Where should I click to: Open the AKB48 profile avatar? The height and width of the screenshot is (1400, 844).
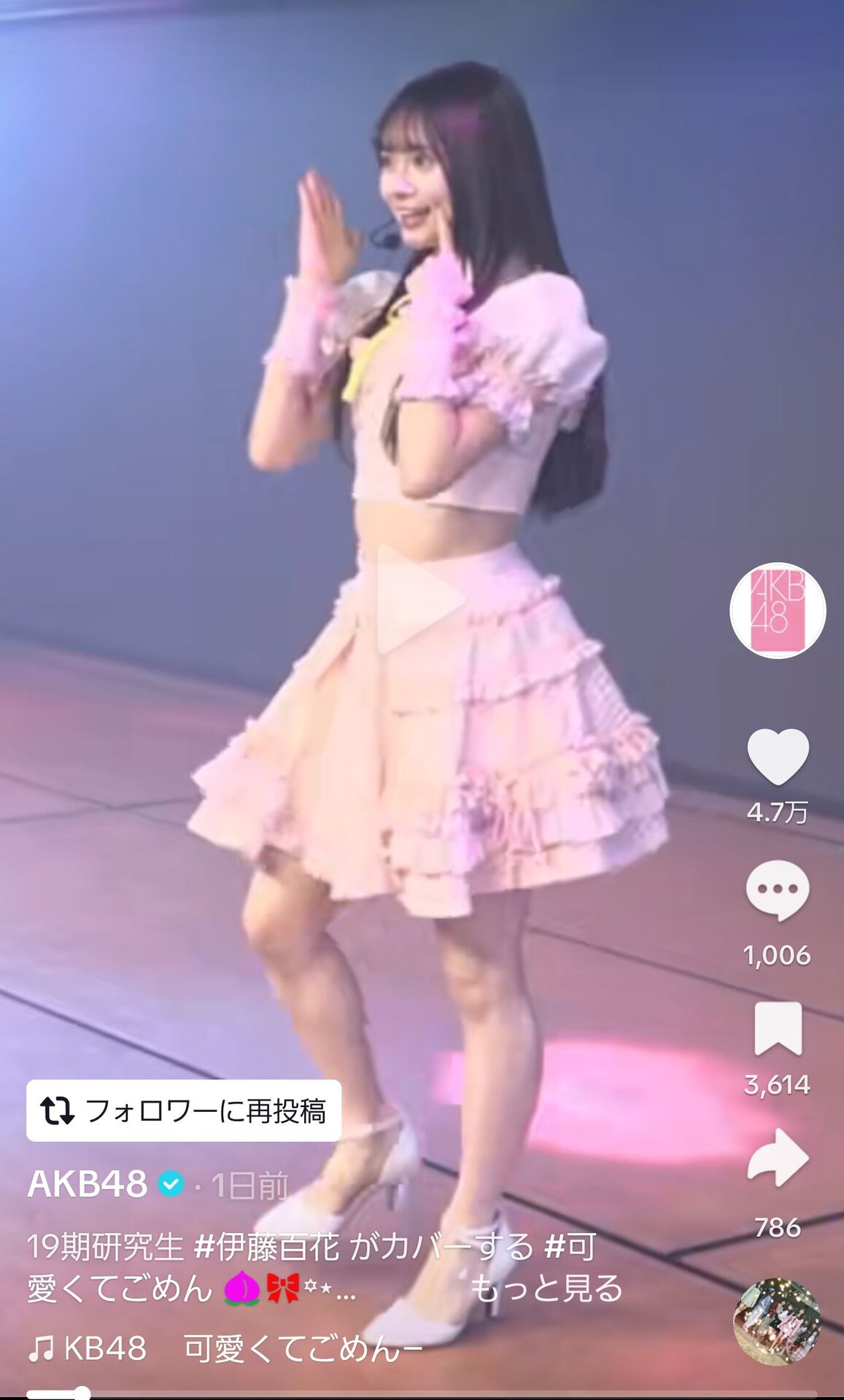click(x=778, y=610)
